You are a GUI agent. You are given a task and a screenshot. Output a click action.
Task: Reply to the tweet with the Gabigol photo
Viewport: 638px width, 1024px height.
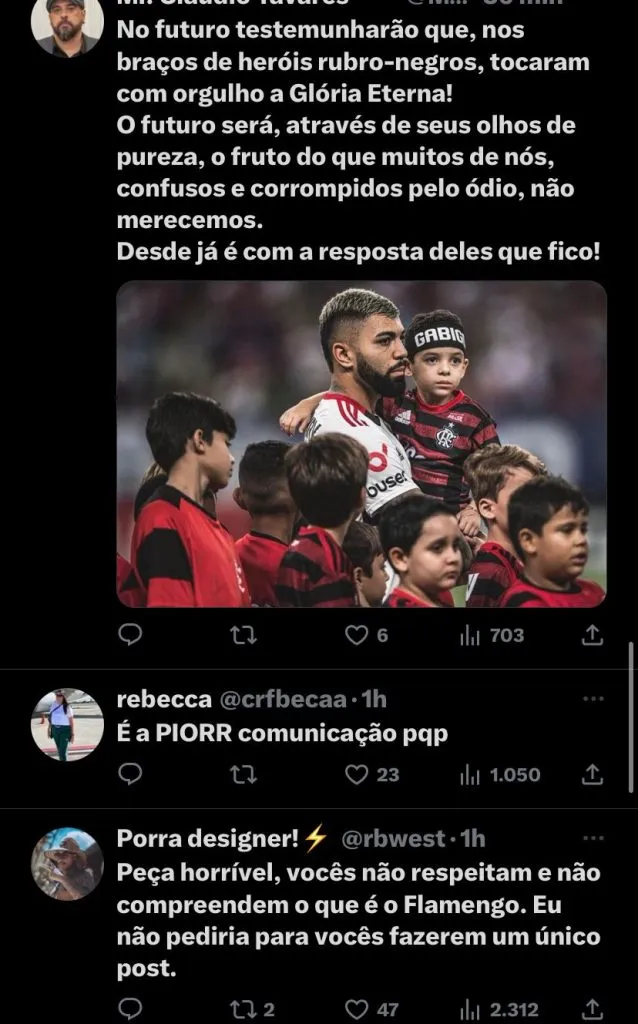[130, 634]
